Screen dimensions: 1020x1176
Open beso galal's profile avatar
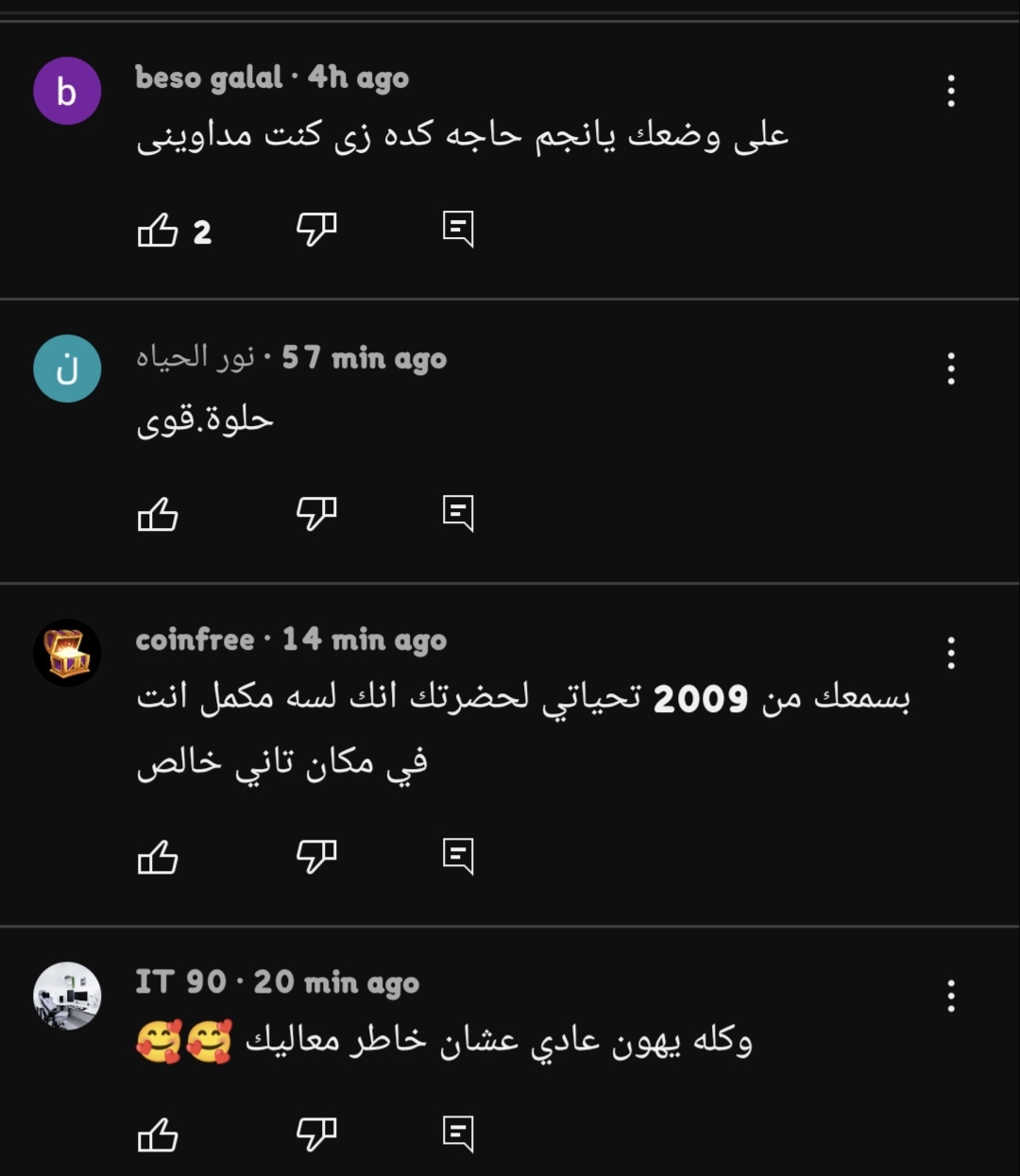[67, 92]
